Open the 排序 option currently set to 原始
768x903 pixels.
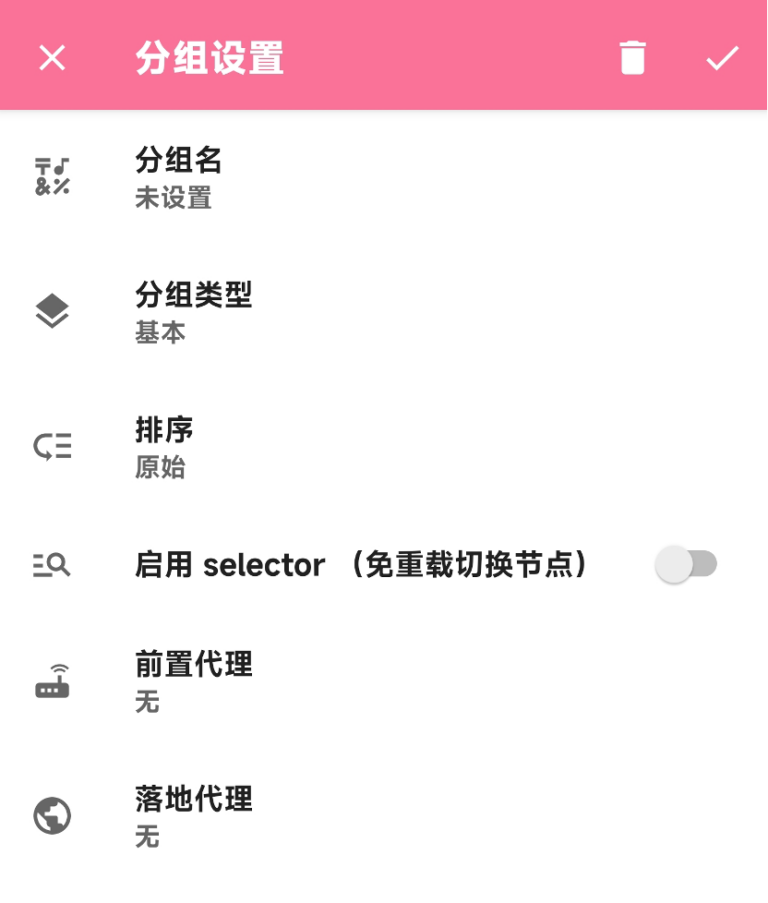coord(300,446)
